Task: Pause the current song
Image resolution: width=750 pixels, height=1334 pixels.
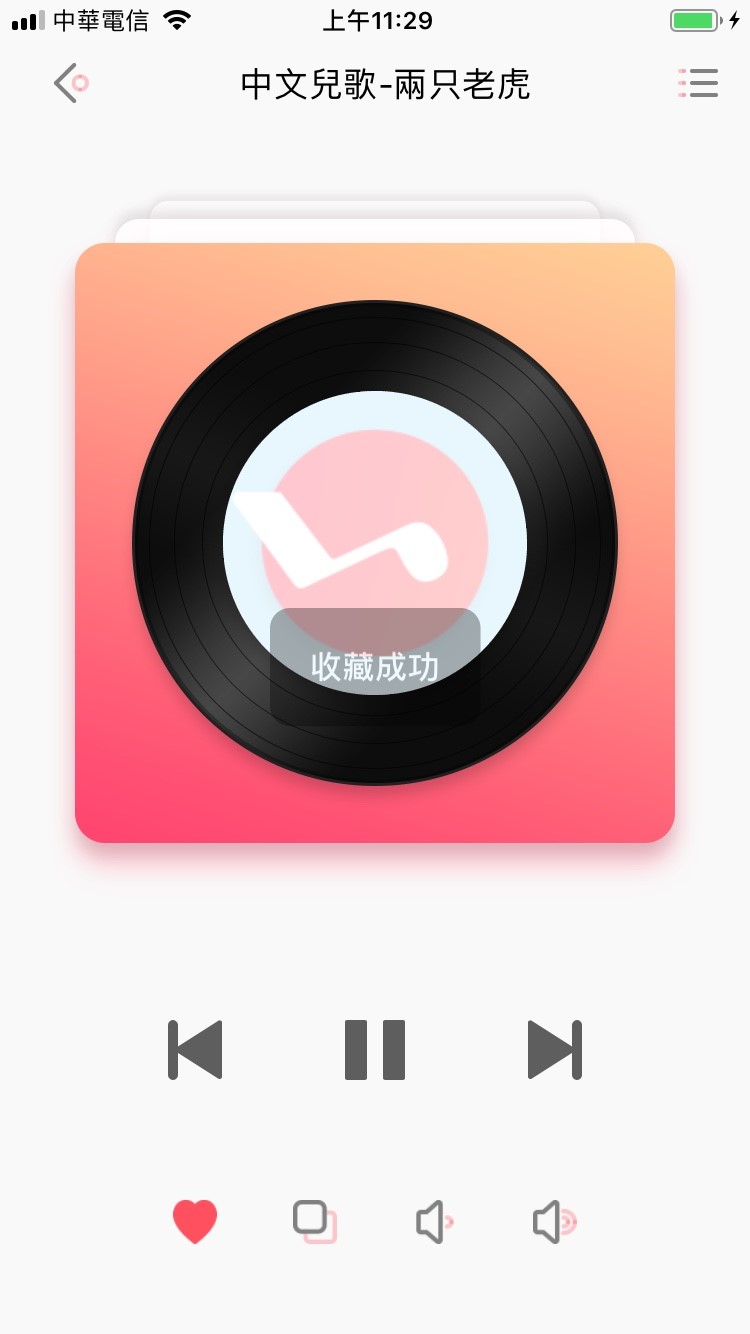Action: (375, 1050)
